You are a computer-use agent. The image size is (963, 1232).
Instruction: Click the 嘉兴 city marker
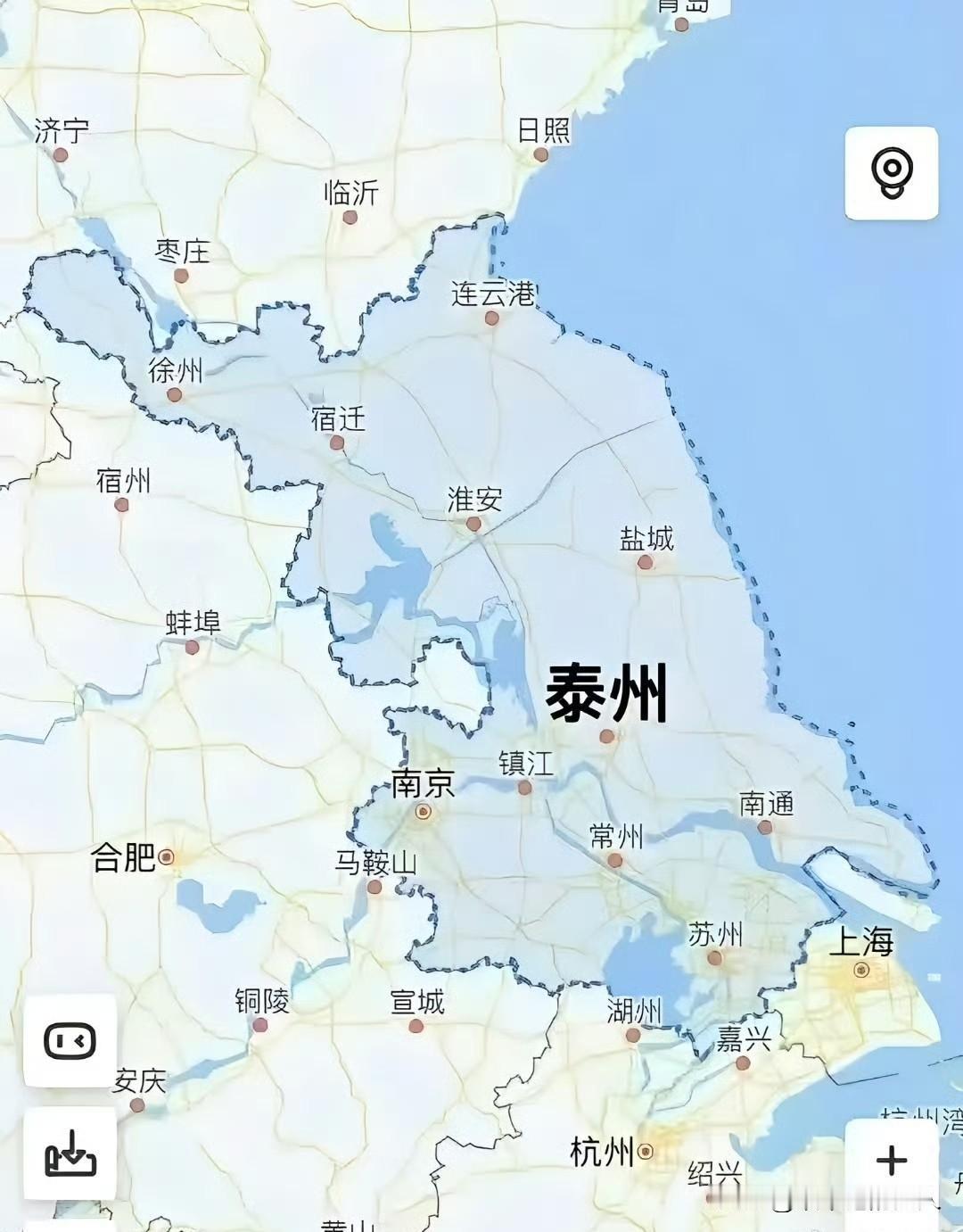[x=745, y=1062]
